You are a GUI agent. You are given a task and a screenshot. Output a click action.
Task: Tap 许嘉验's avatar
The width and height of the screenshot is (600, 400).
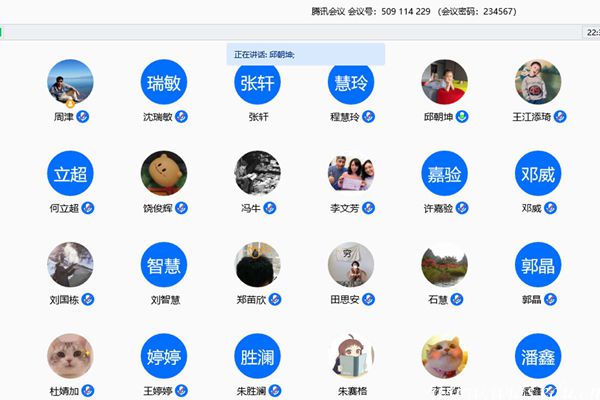(445, 175)
